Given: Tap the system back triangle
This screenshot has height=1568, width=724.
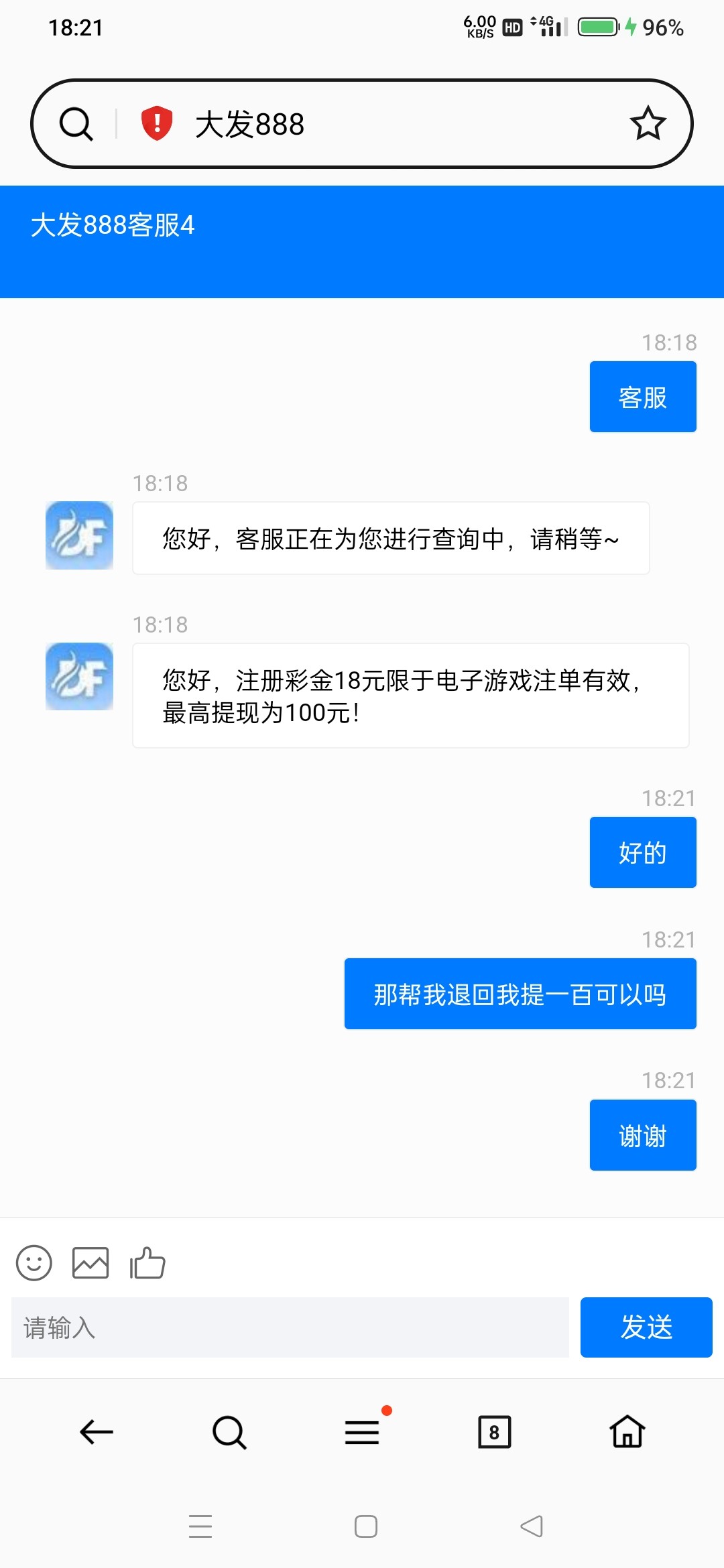Looking at the screenshot, I should [532, 1526].
